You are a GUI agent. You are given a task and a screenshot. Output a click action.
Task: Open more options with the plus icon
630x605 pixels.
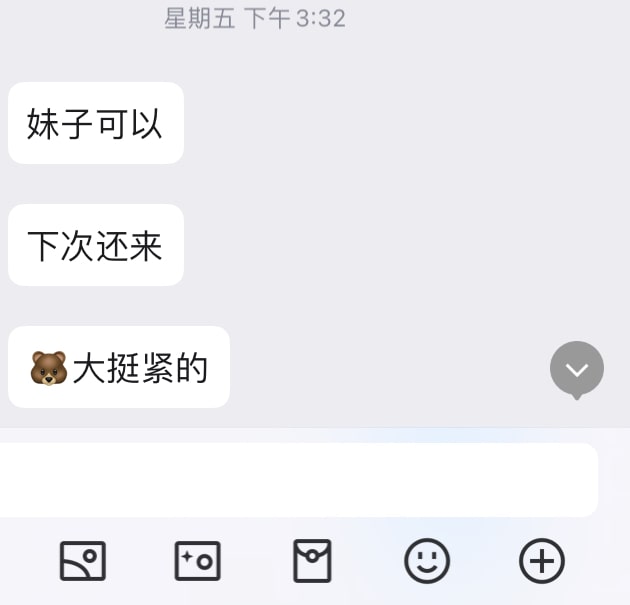tap(542, 561)
